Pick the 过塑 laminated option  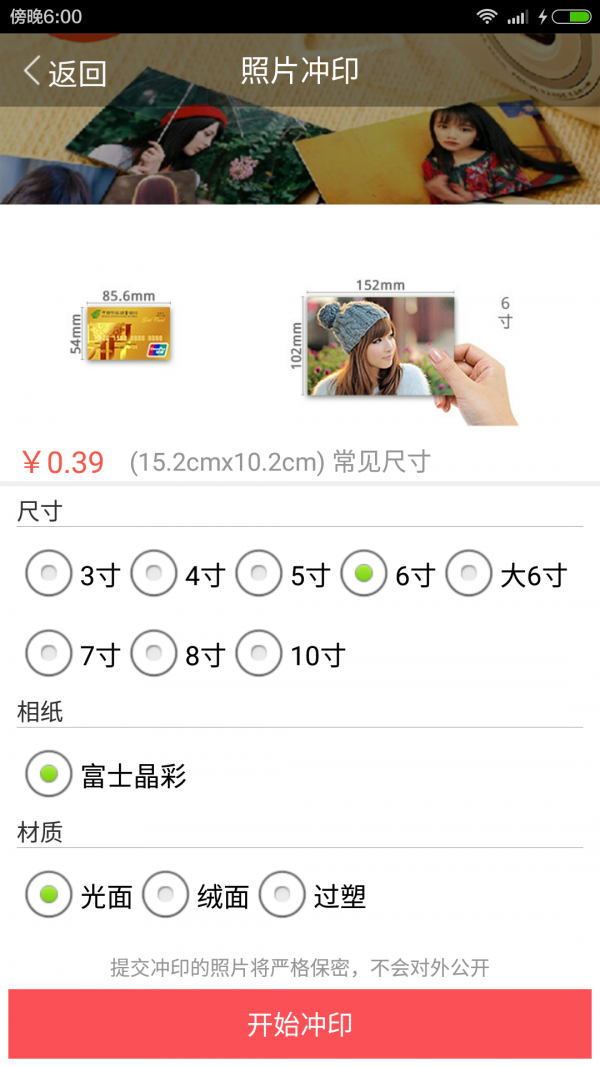click(282, 894)
